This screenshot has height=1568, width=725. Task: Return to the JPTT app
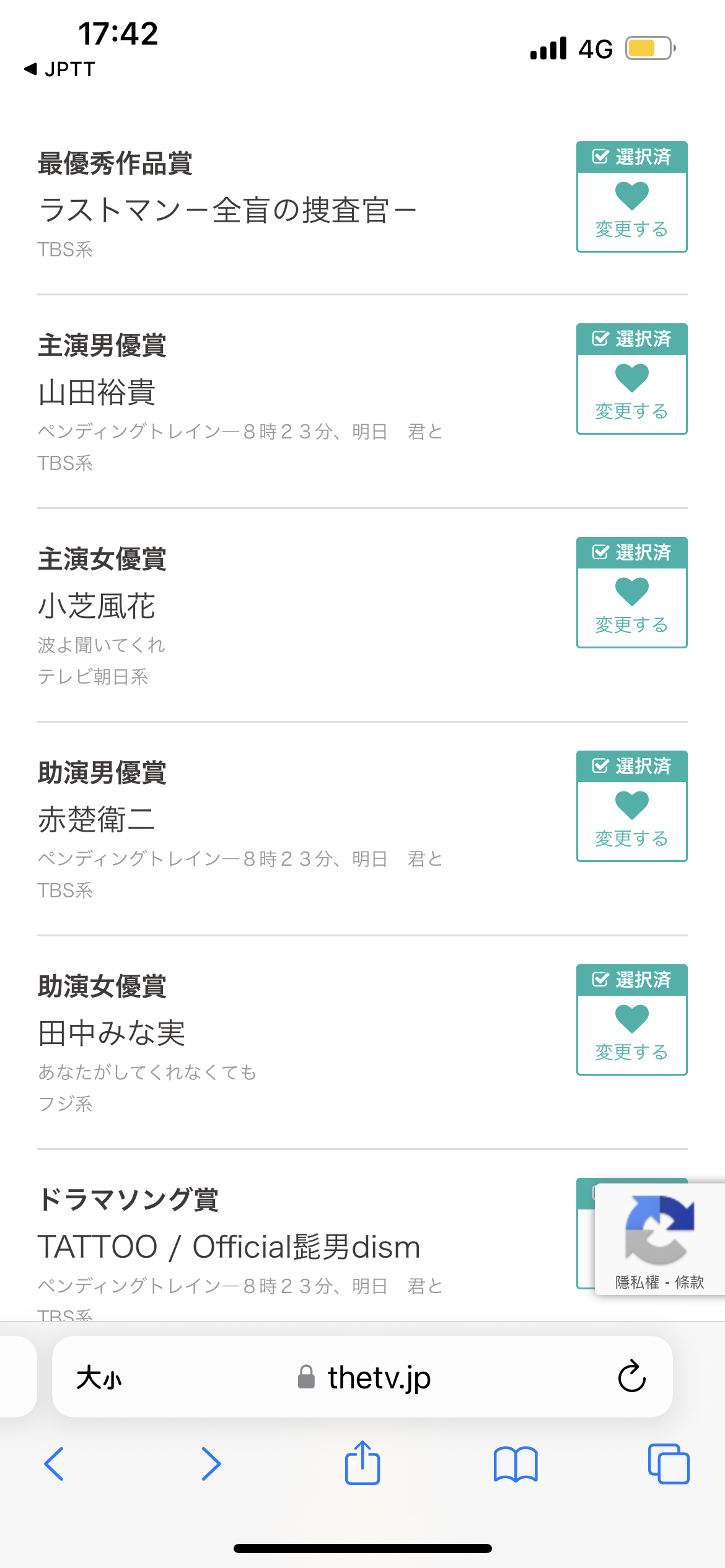pos(59,69)
